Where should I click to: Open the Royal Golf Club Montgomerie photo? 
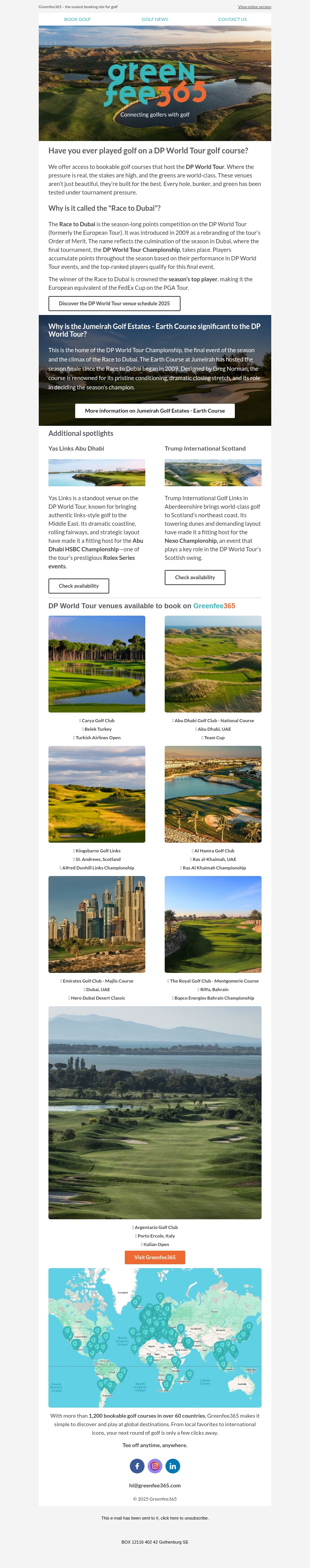(x=213, y=924)
